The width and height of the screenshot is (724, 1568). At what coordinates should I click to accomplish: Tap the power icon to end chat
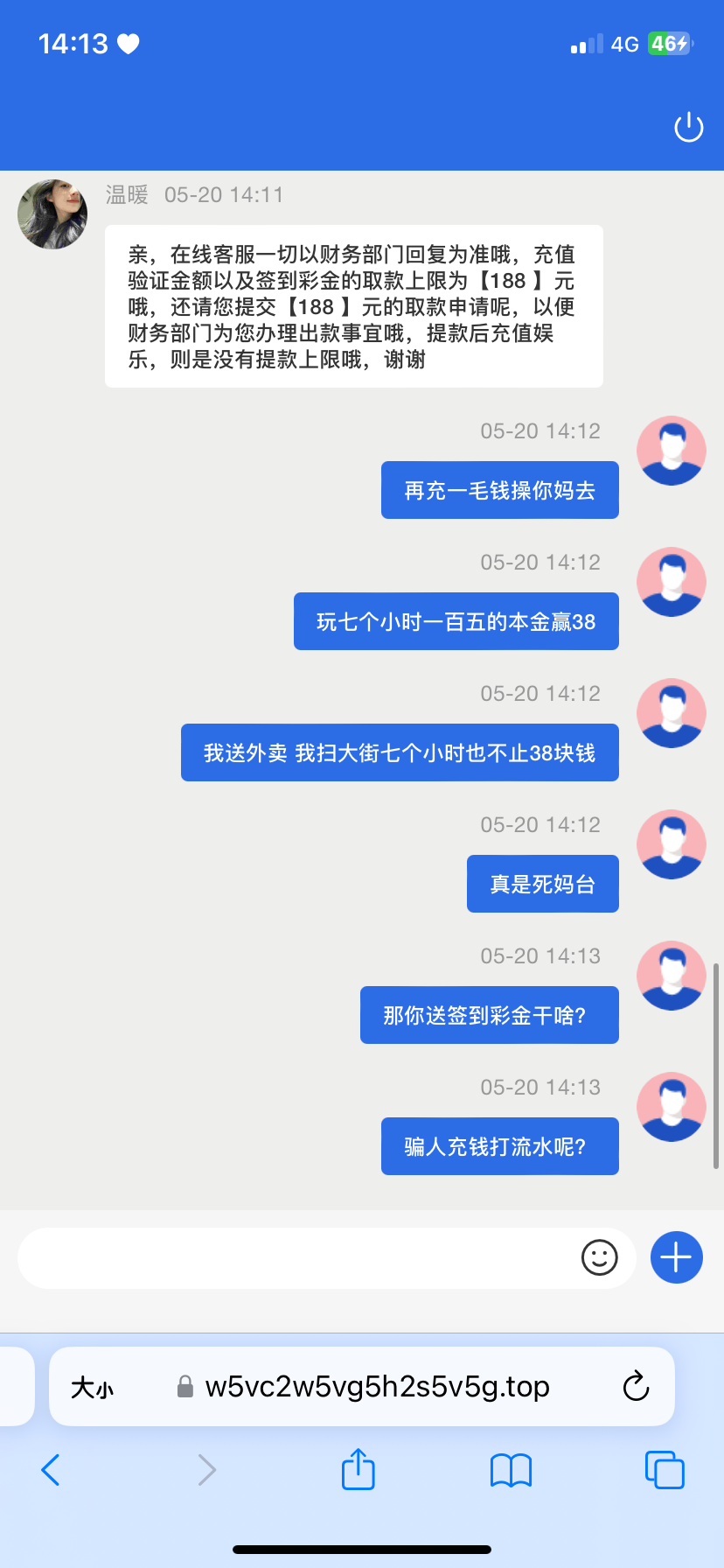pos(688,128)
